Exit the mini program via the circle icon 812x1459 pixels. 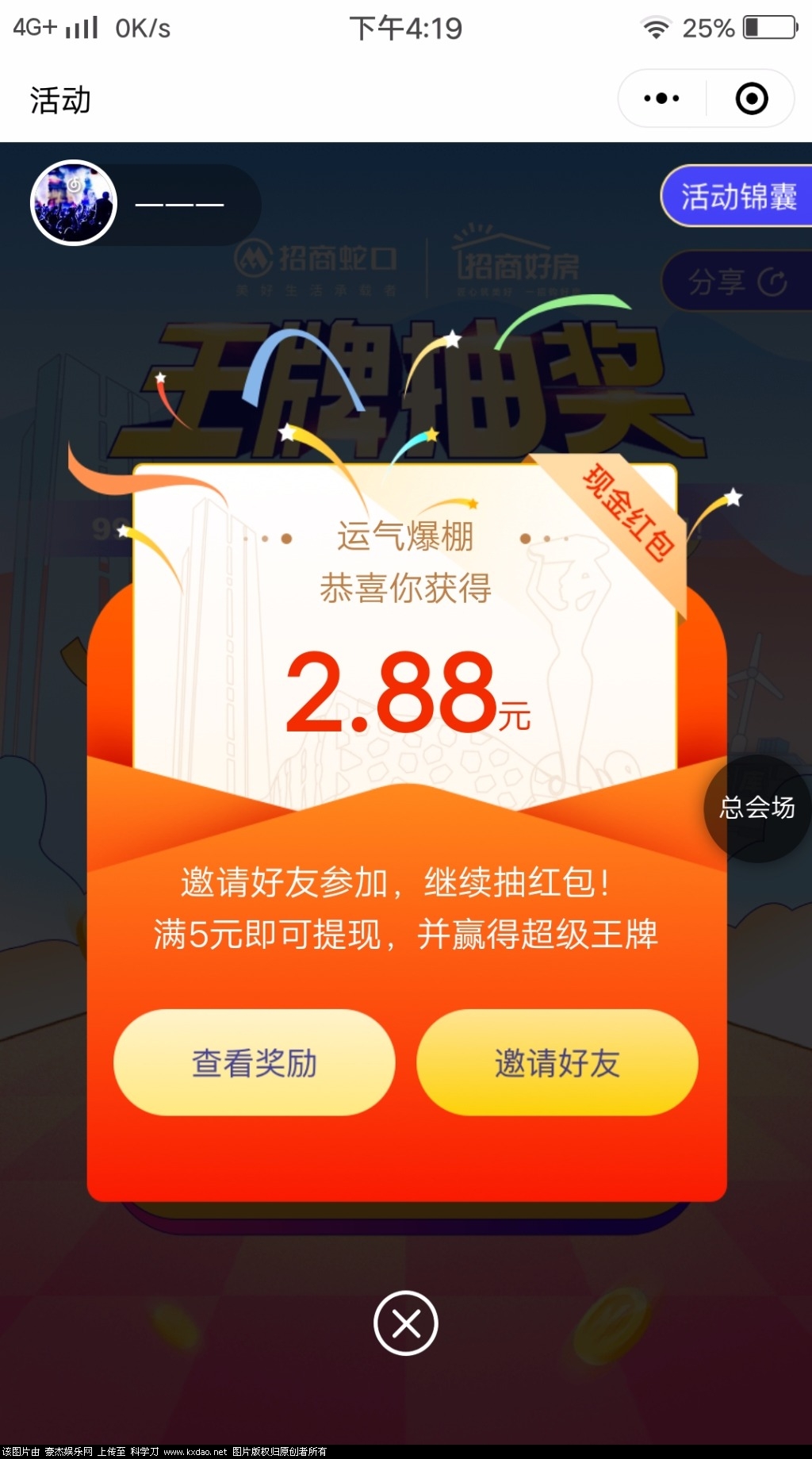751,98
